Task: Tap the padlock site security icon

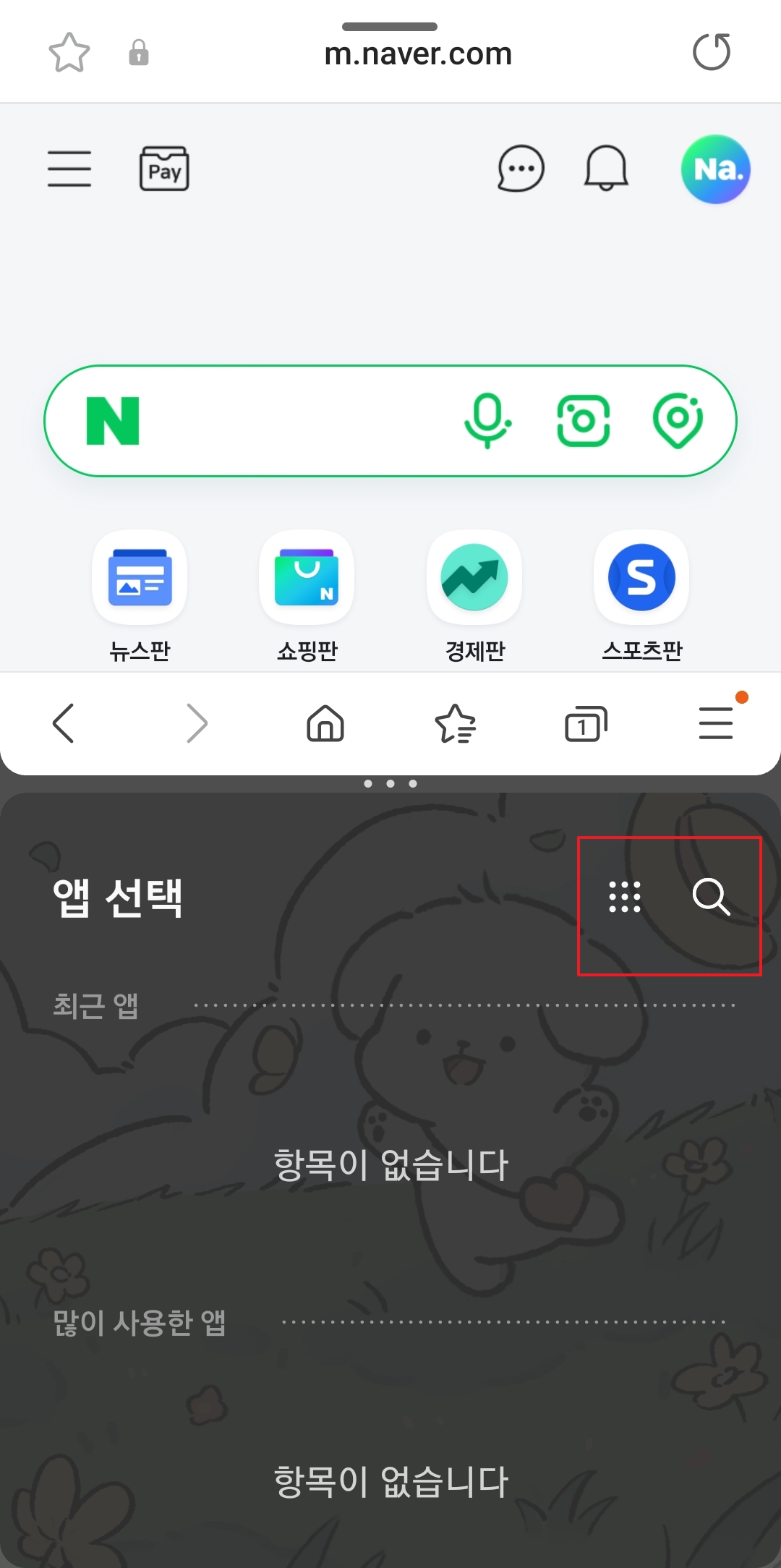Action: pos(137,51)
